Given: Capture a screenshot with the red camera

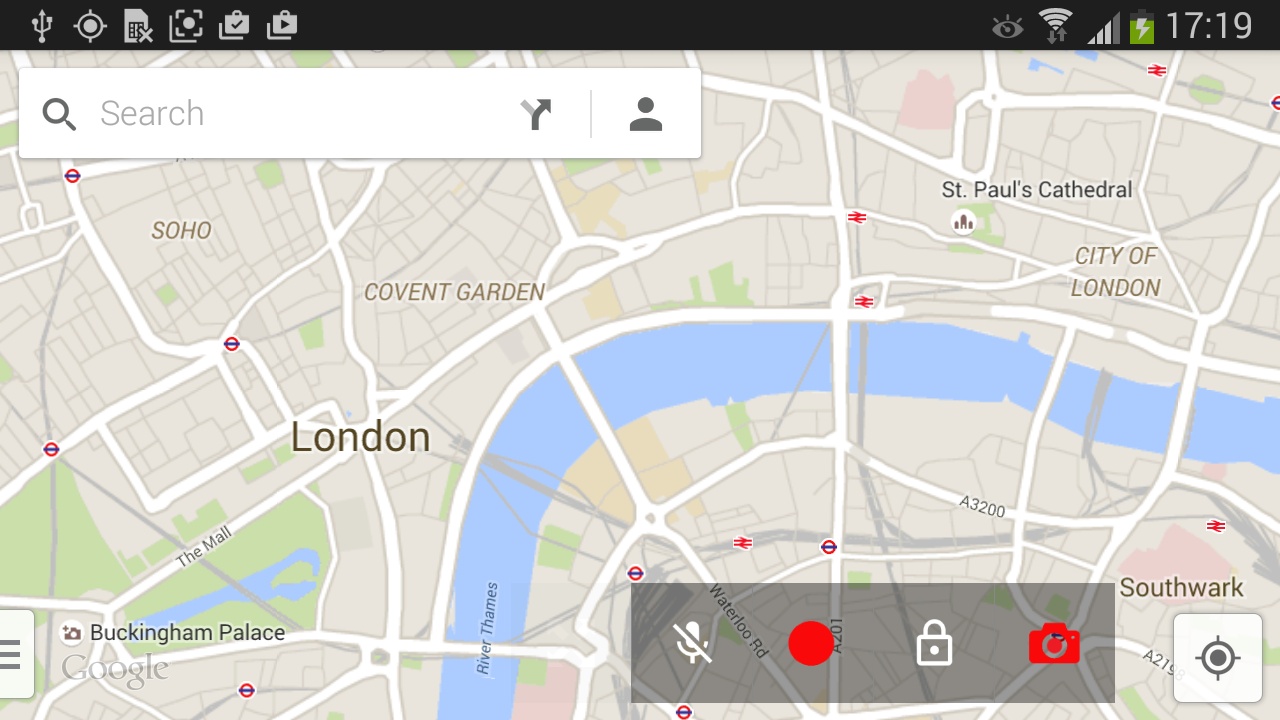Looking at the screenshot, I should click(x=1054, y=643).
